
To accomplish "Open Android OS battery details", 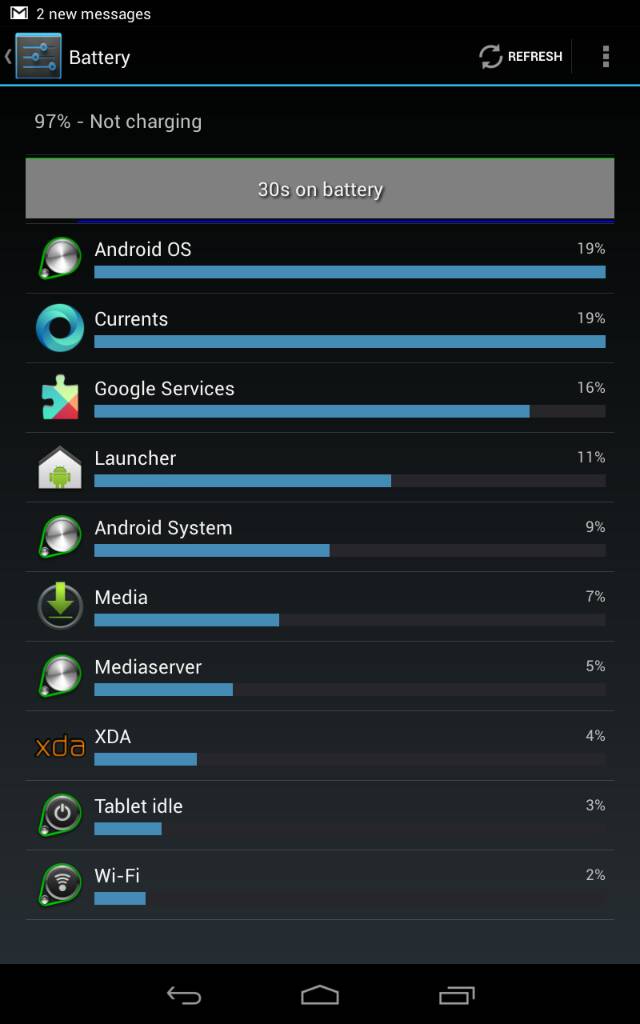I will (x=320, y=258).
